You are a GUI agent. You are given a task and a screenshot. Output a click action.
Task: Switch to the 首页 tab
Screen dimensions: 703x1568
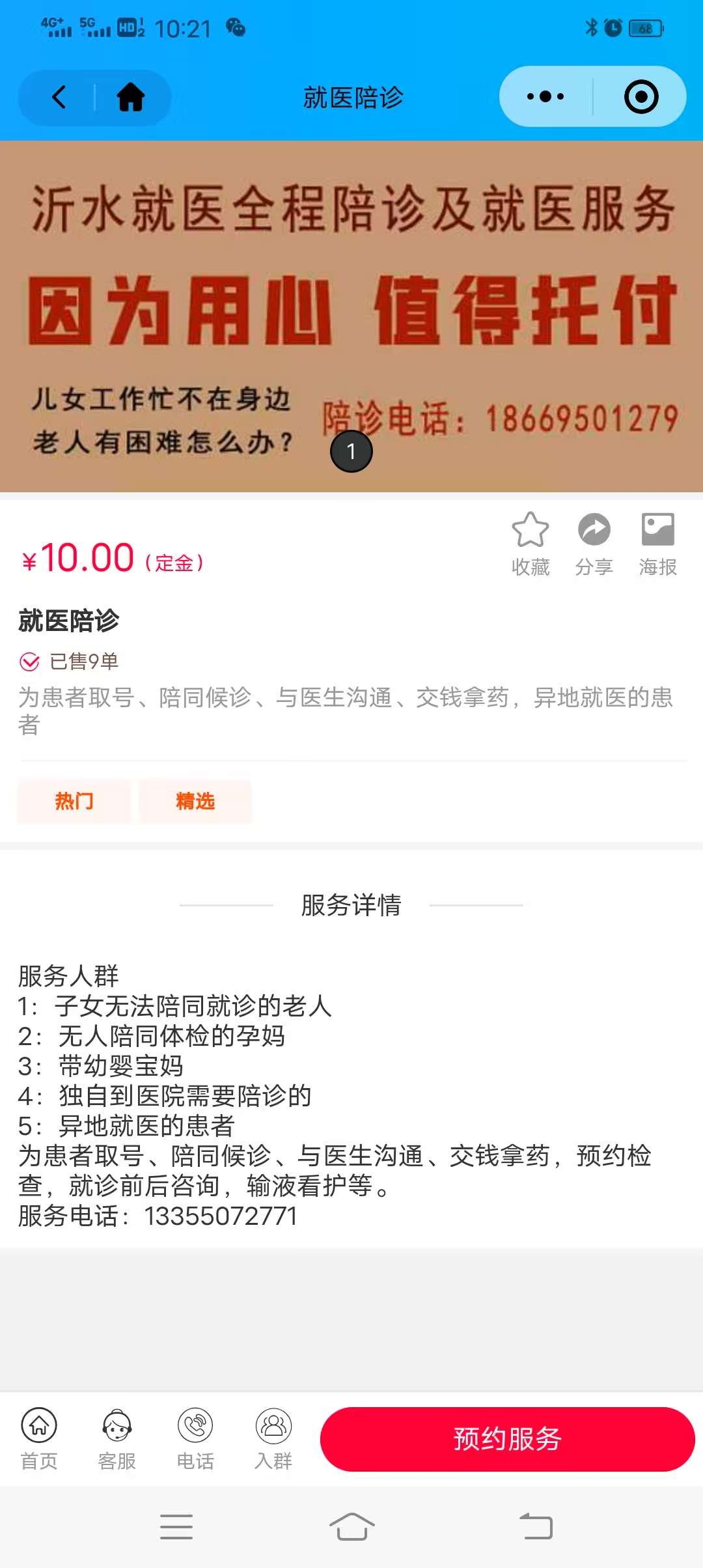click(x=39, y=1439)
